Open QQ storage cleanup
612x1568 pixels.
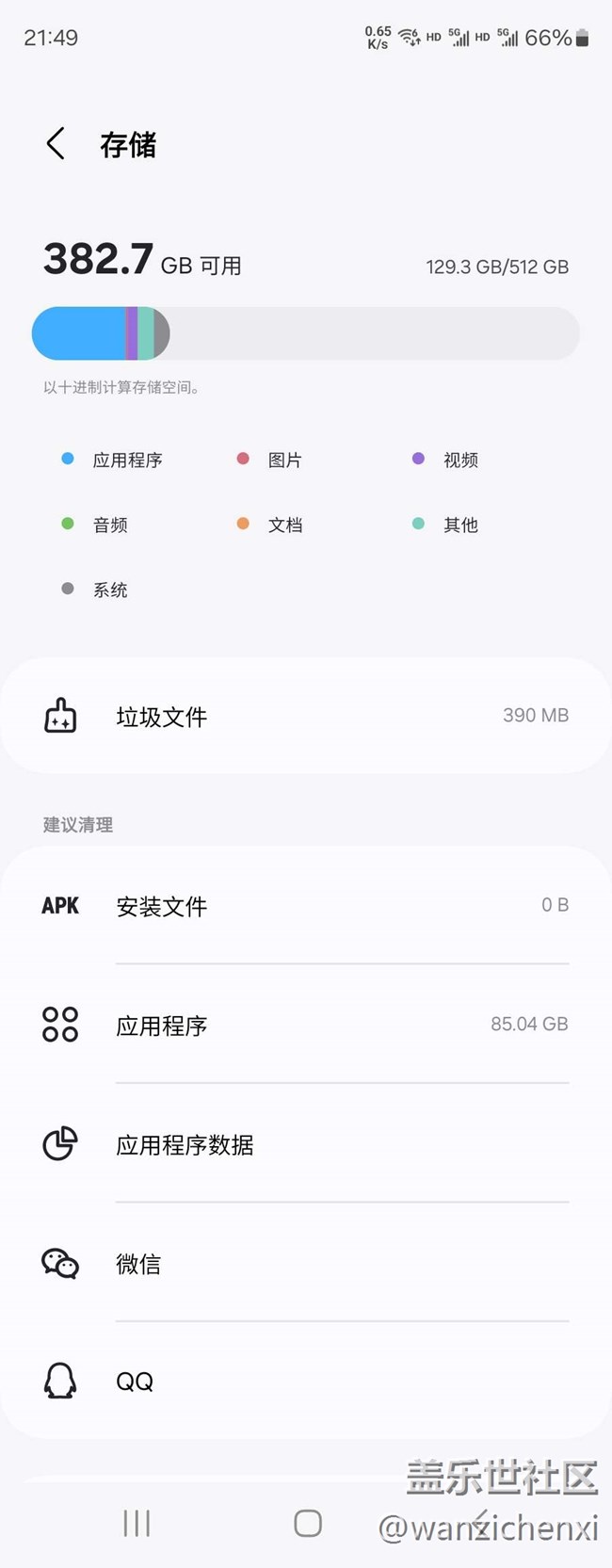pos(305,1381)
